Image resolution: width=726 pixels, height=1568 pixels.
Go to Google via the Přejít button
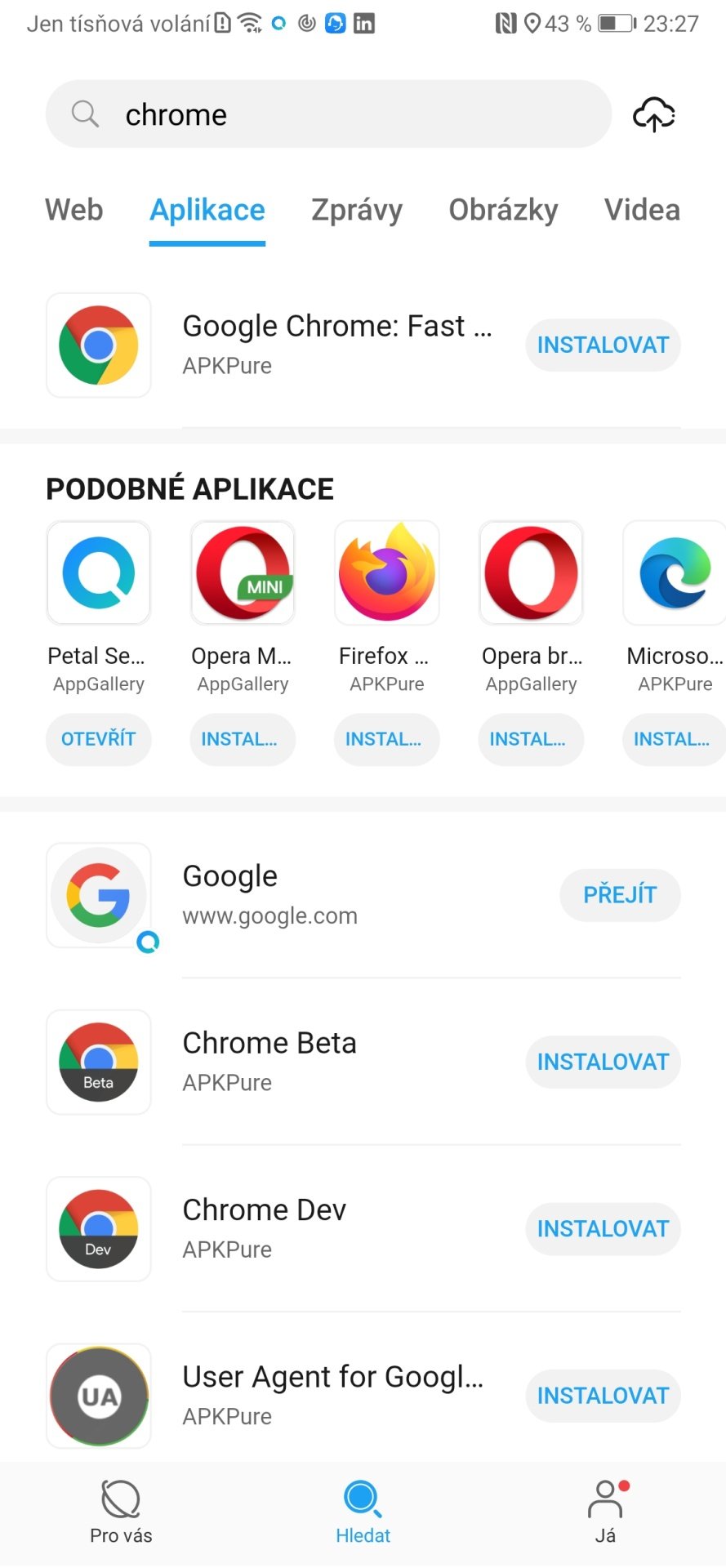(620, 895)
